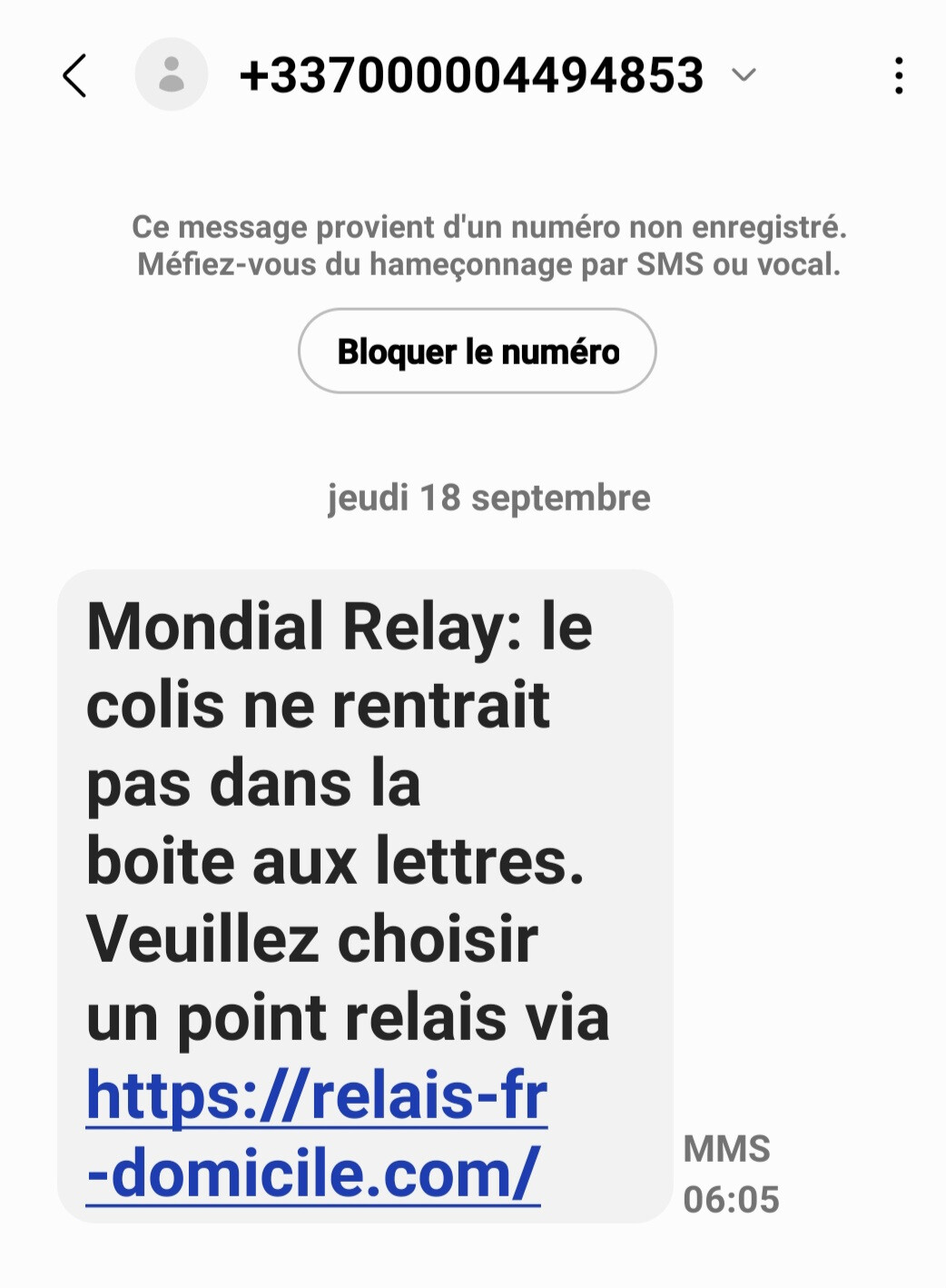Viewport: 946px width, 1288px height.
Task: View the sender's contact avatar
Action: tap(171, 75)
